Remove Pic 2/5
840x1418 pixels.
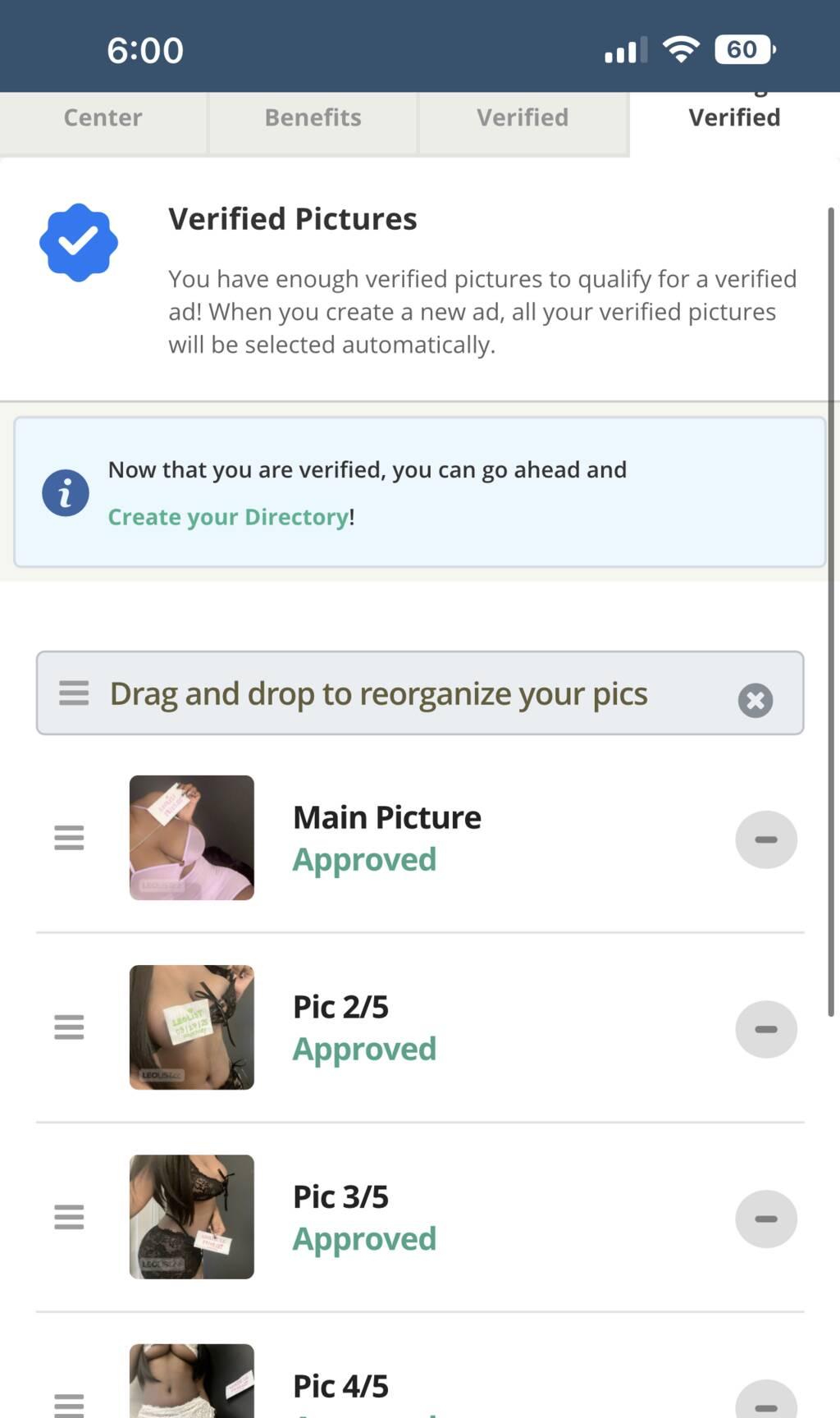[x=766, y=1029]
